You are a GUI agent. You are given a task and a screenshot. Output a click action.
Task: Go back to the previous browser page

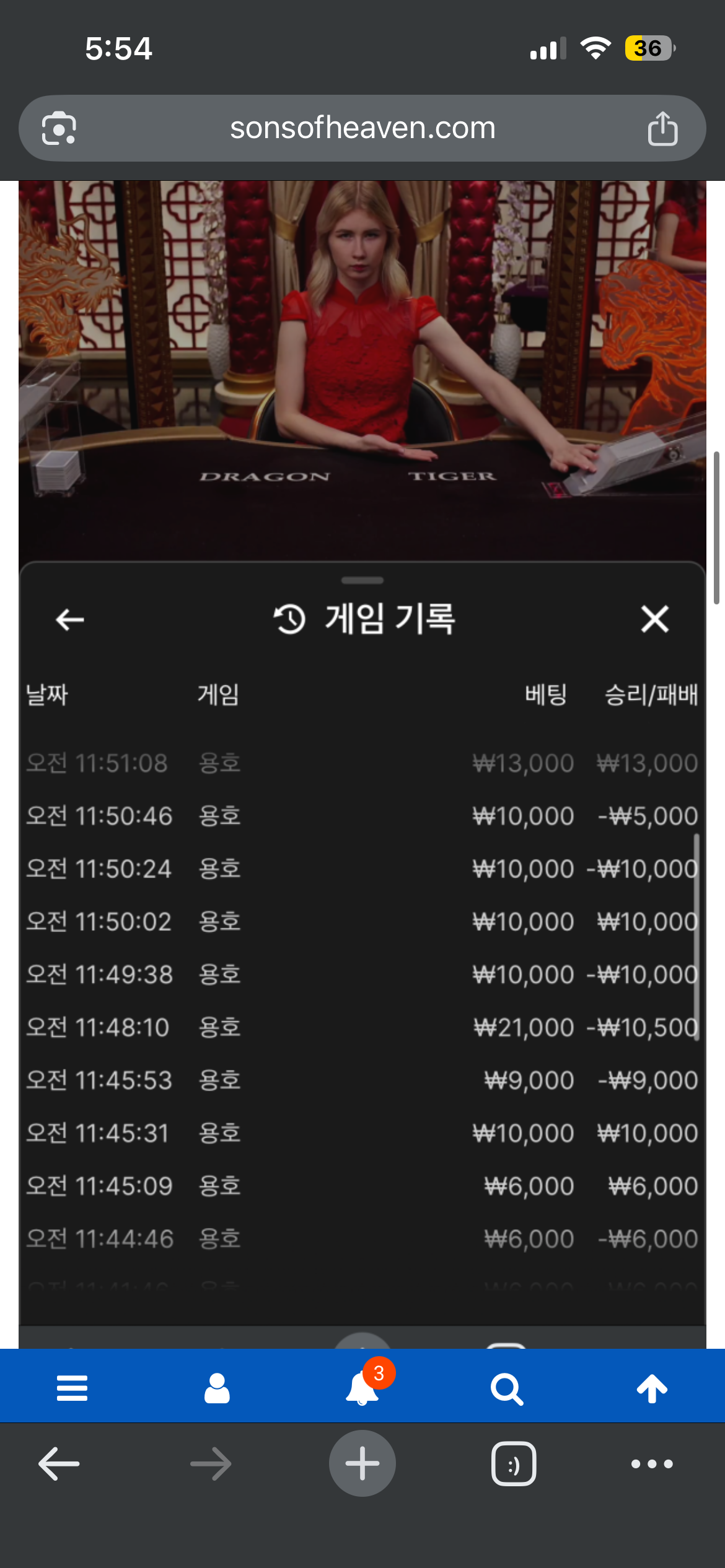coord(59,1464)
